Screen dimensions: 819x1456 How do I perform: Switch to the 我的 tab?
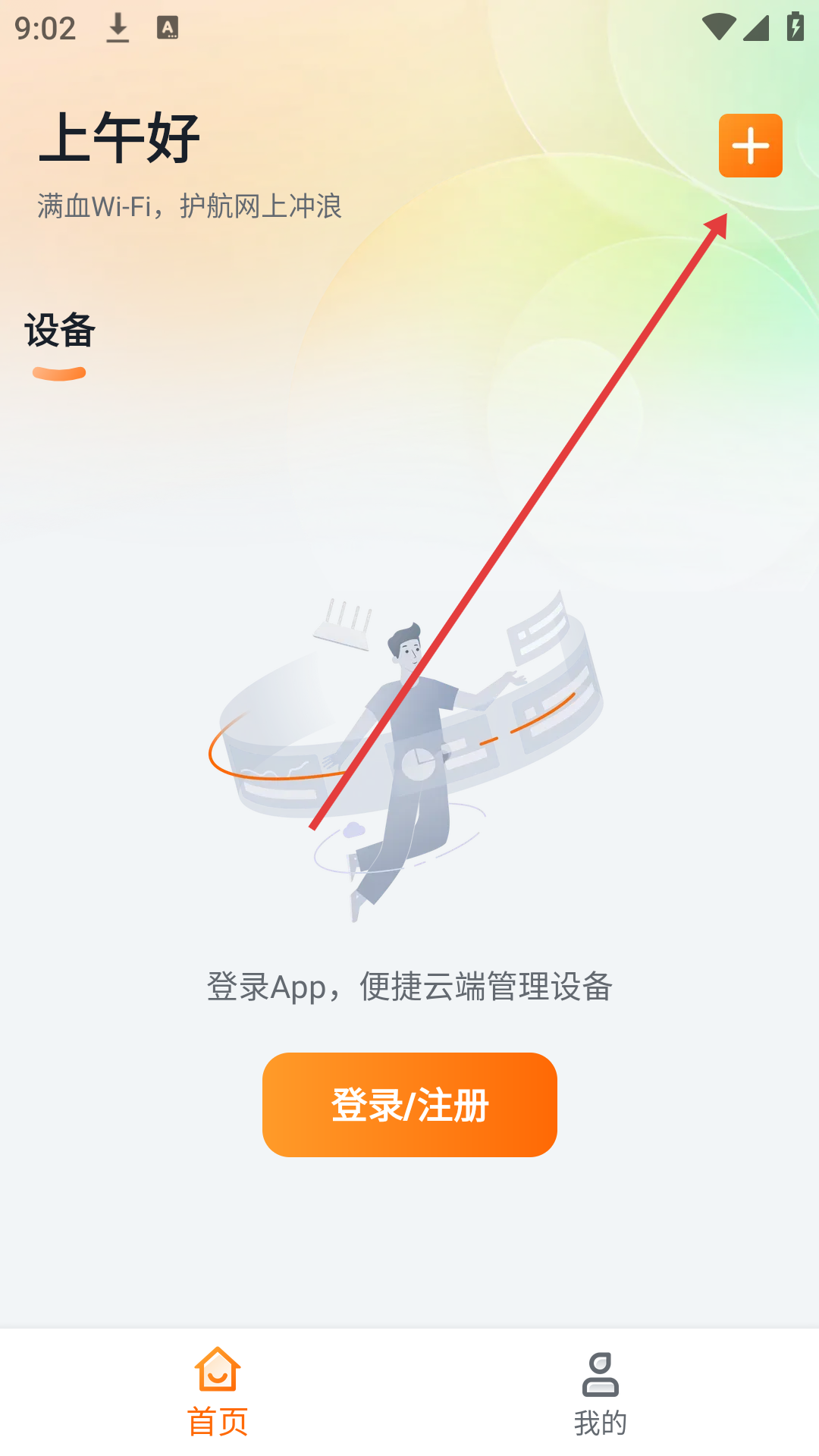point(600,1394)
